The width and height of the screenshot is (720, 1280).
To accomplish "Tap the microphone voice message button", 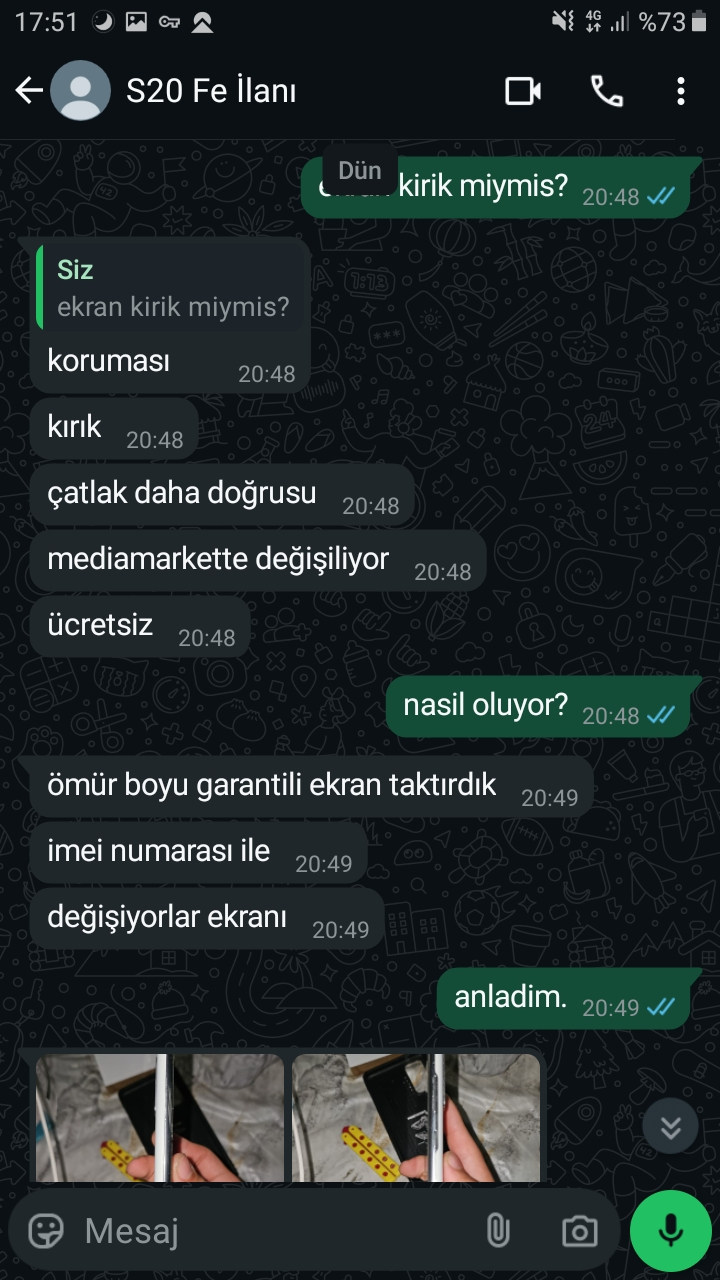I will [x=671, y=1230].
